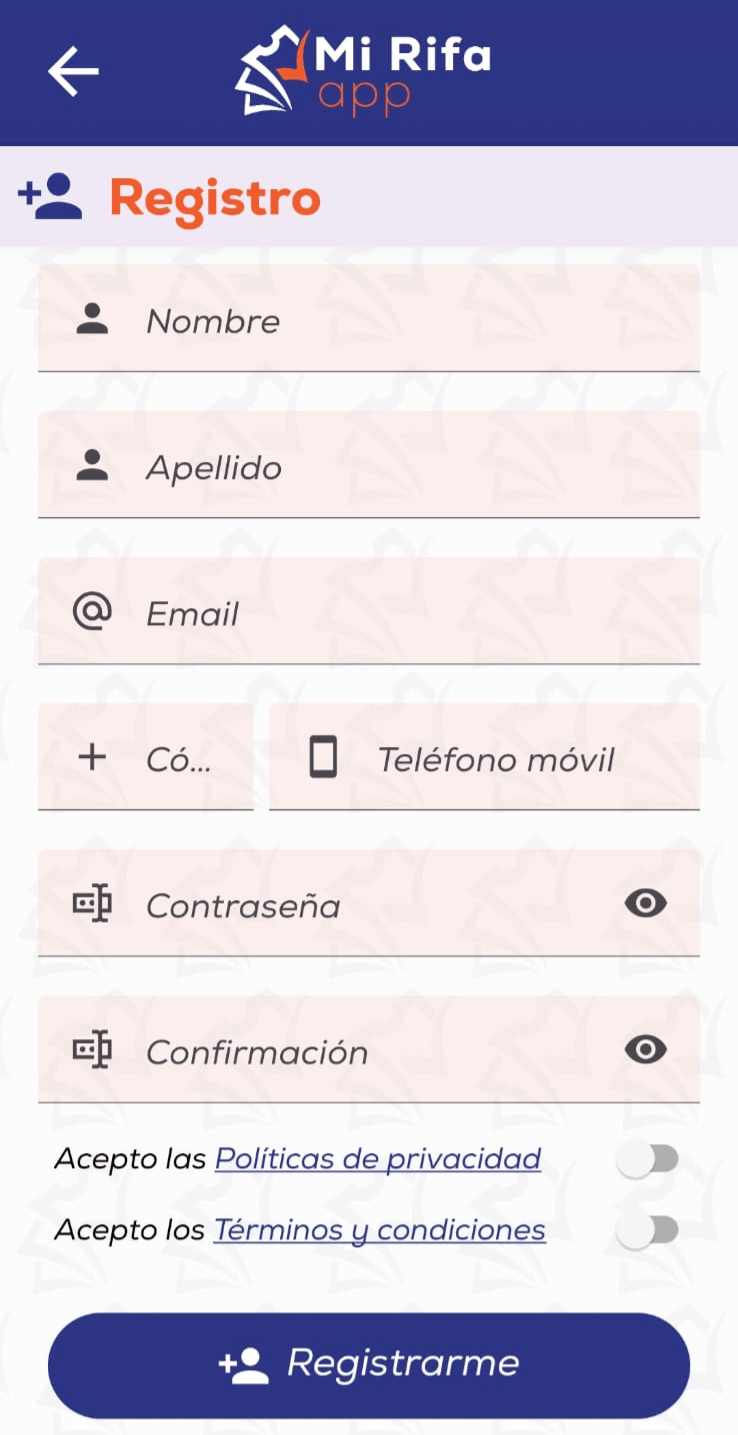Screen dimensions: 738x1435
Task: Click the person icon in the Apellido field
Action: [x=91, y=465]
